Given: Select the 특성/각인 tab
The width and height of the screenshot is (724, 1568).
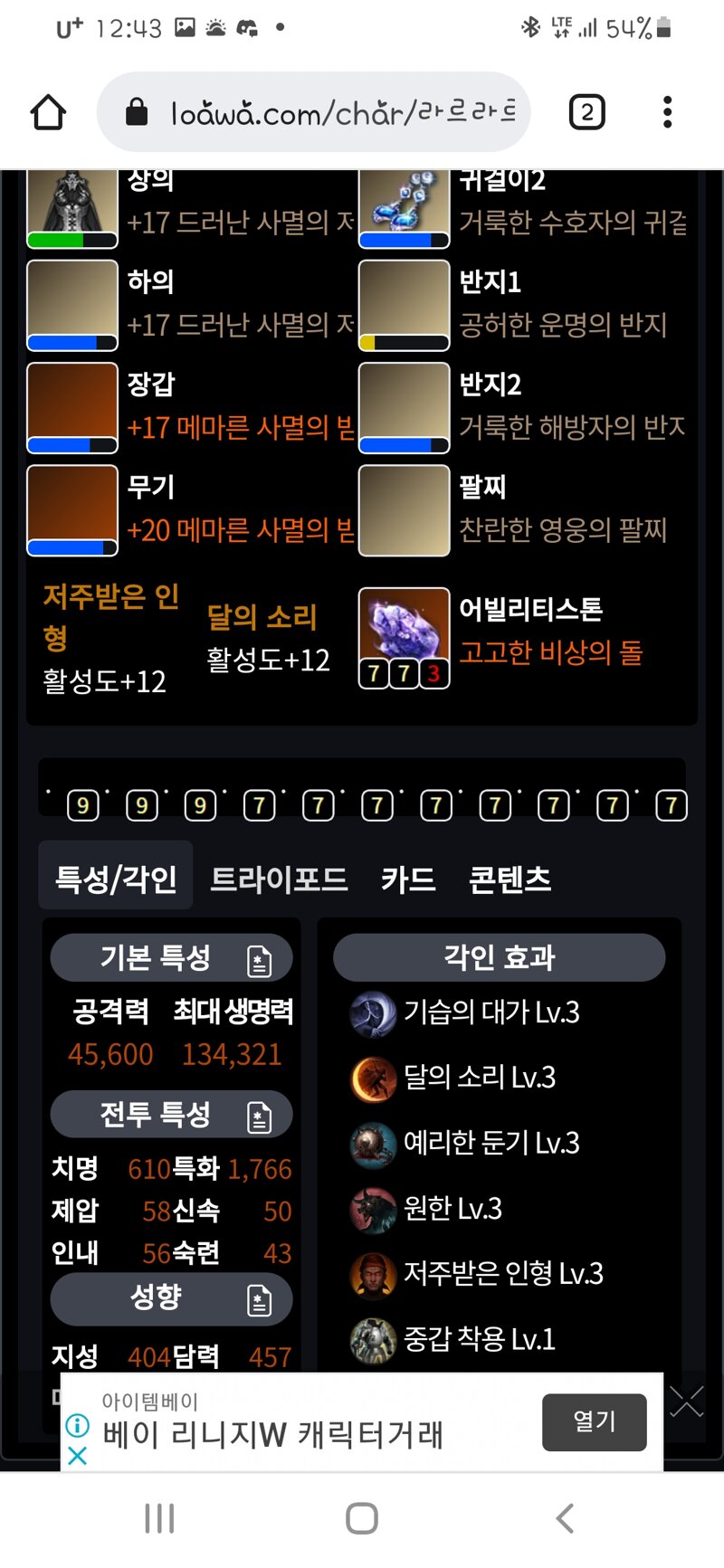Looking at the screenshot, I should pos(116,879).
